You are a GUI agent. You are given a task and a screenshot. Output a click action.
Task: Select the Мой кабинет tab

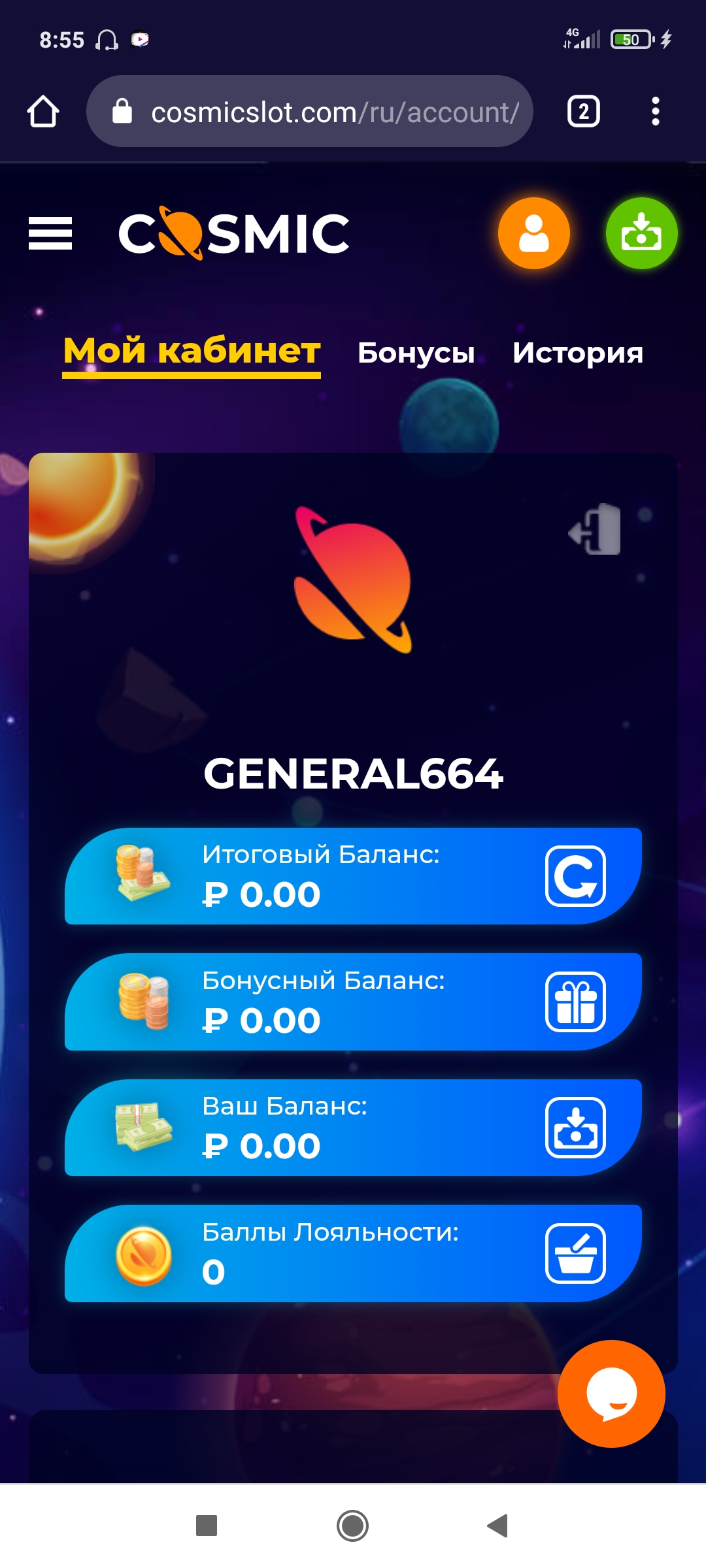pyautogui.click(x=192, y=351)
